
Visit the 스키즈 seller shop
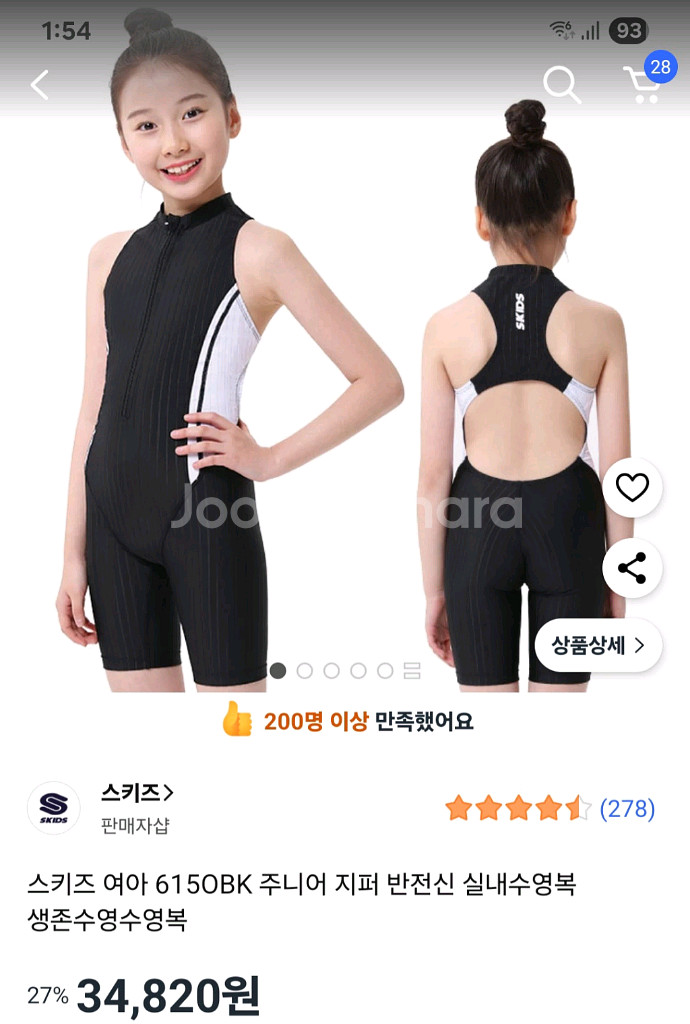pos(137,793)
